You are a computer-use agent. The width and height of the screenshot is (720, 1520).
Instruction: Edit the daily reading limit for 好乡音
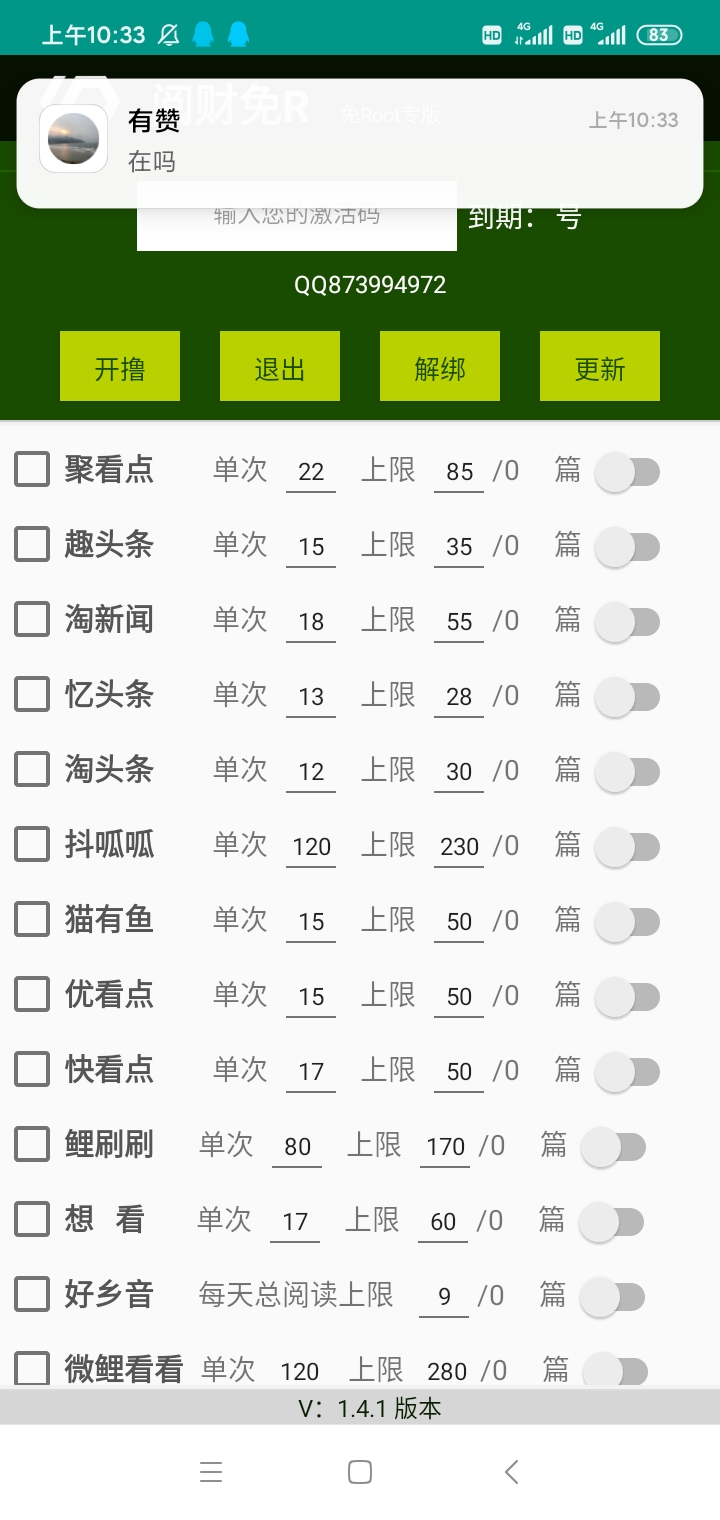[x=444, y=1297]
